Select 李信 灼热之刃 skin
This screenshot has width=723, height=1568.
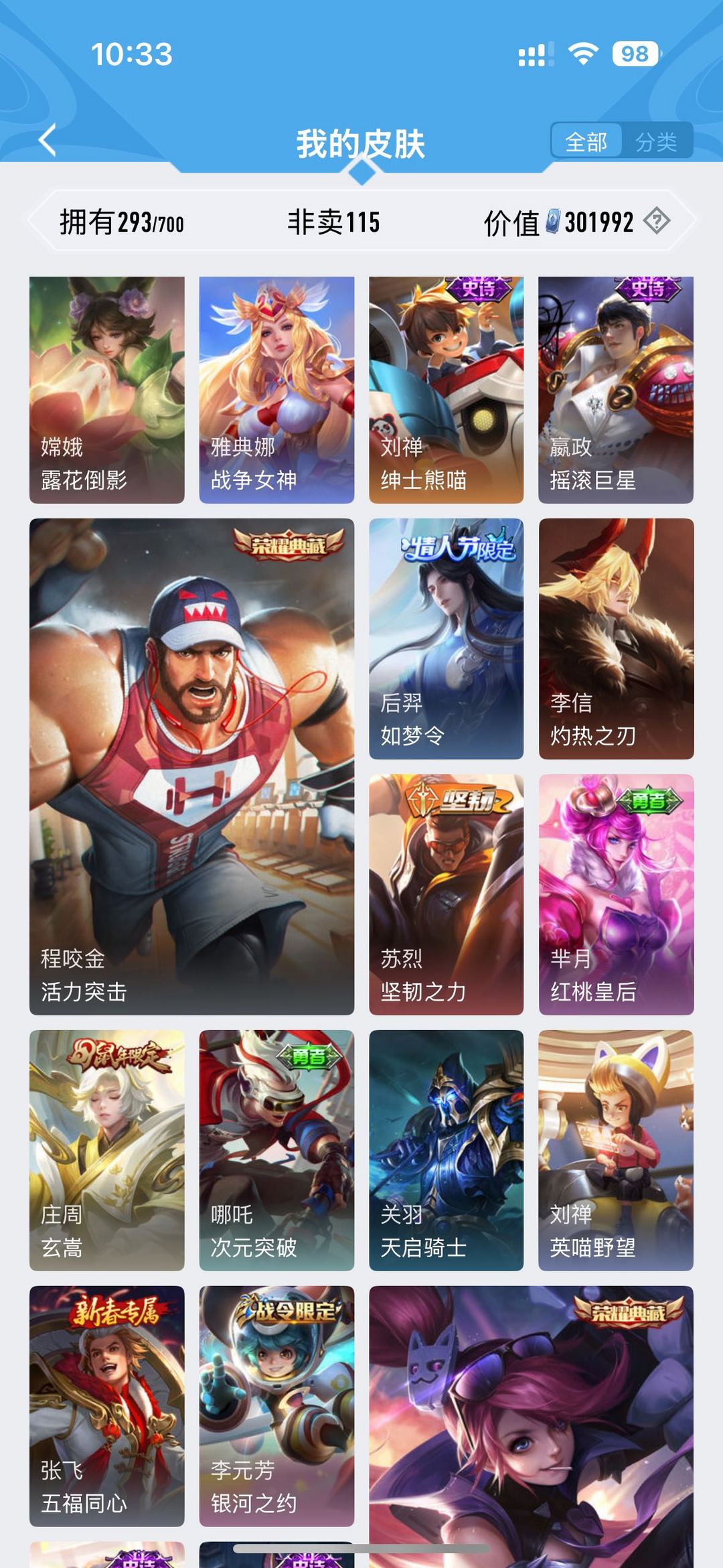[x=616, y=639]
